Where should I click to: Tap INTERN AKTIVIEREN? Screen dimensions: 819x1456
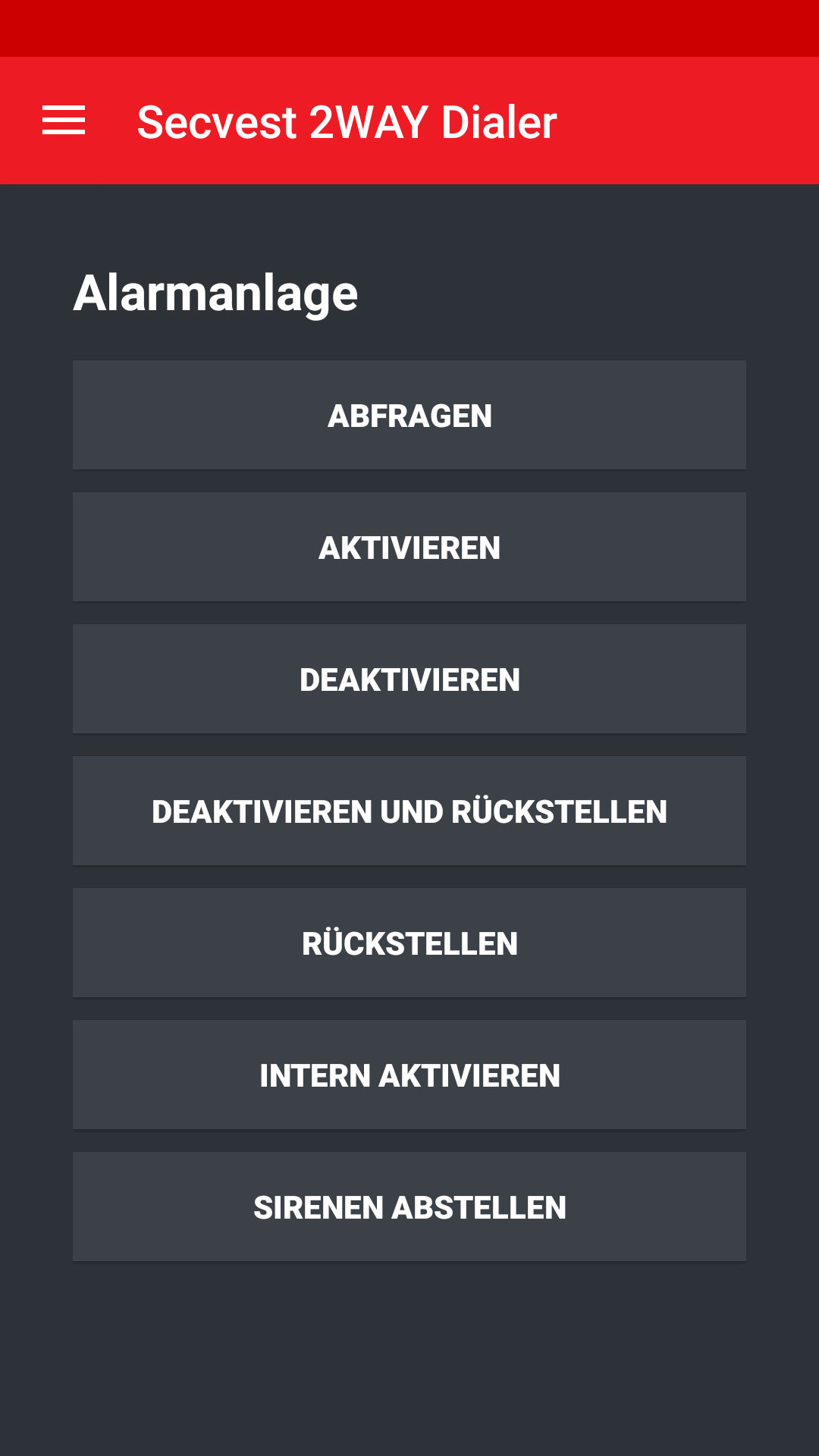coord(409,1075)
